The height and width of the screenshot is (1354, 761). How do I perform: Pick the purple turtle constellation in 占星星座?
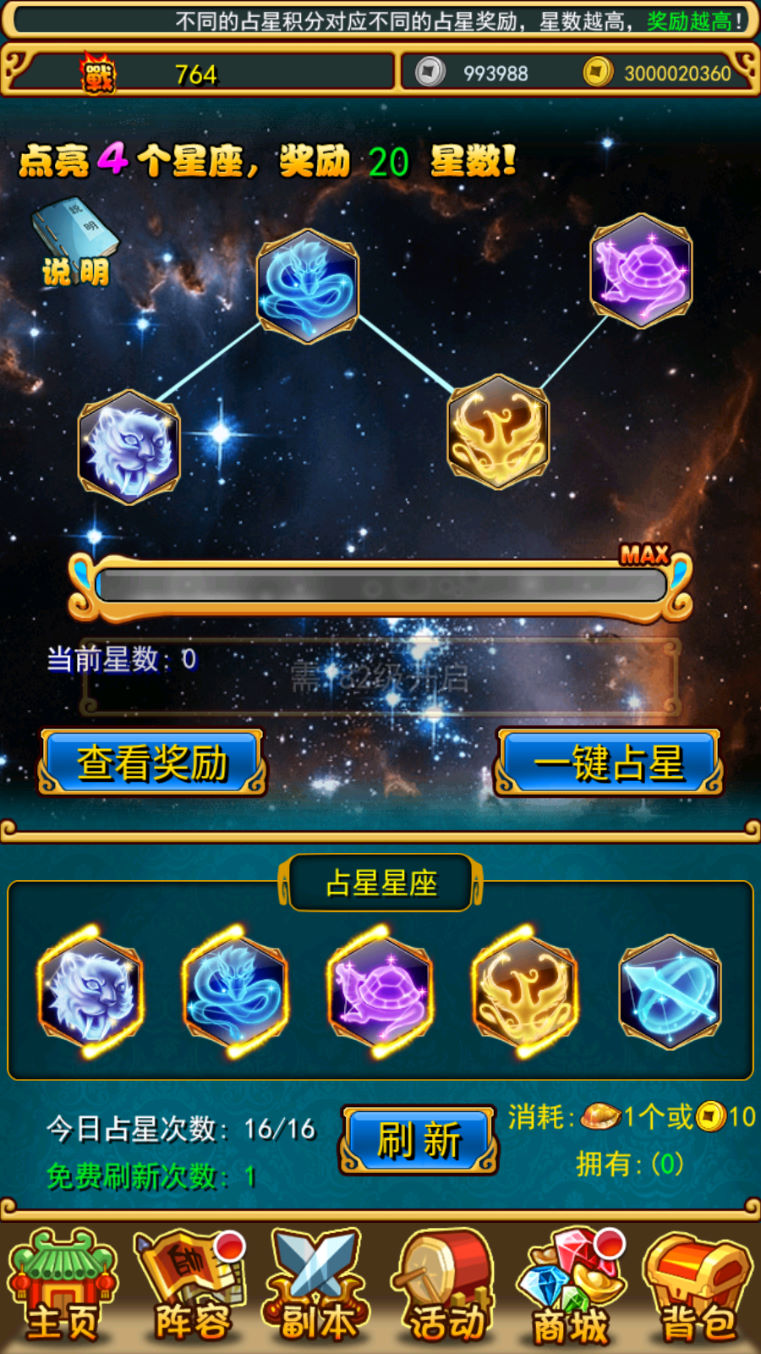[380, 991]
